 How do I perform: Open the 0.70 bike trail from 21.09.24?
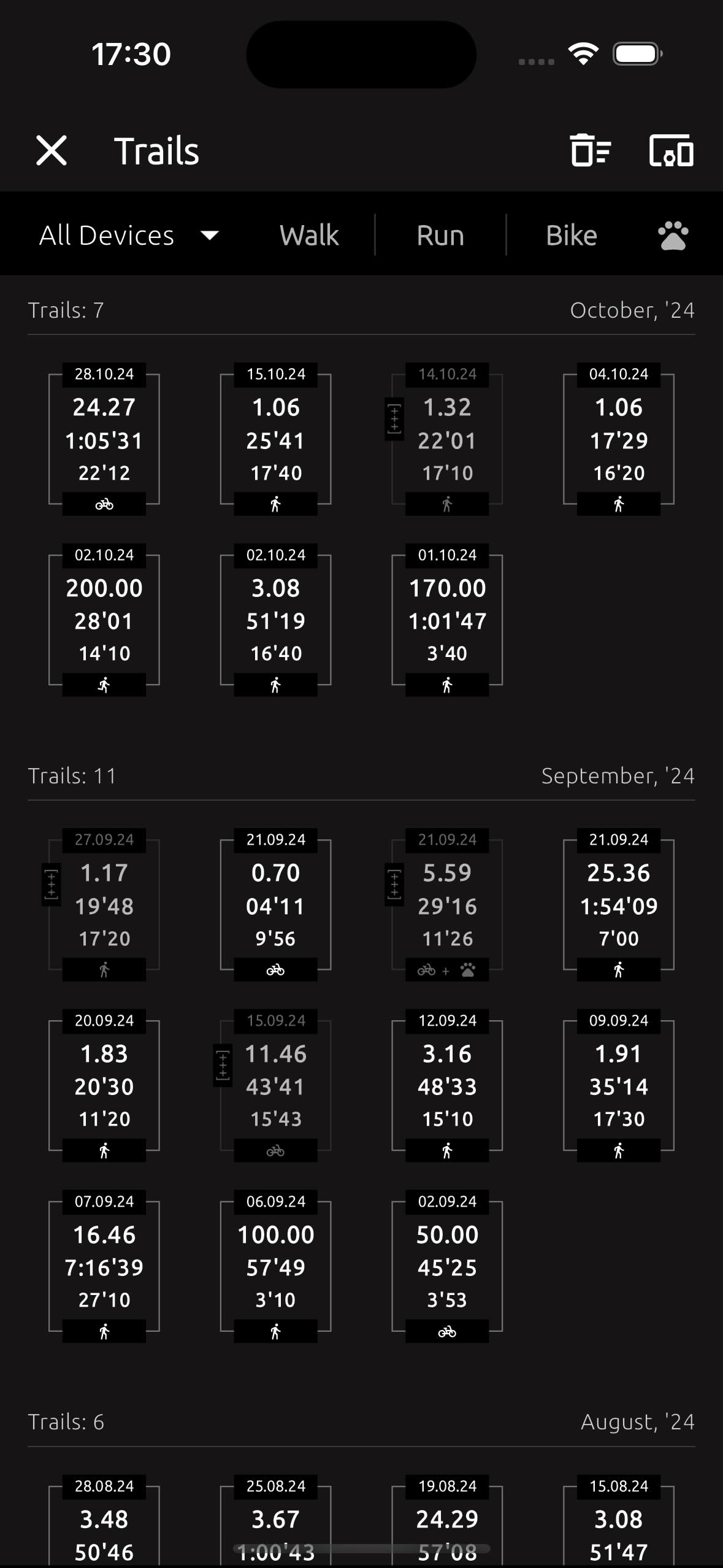[276, 905]
